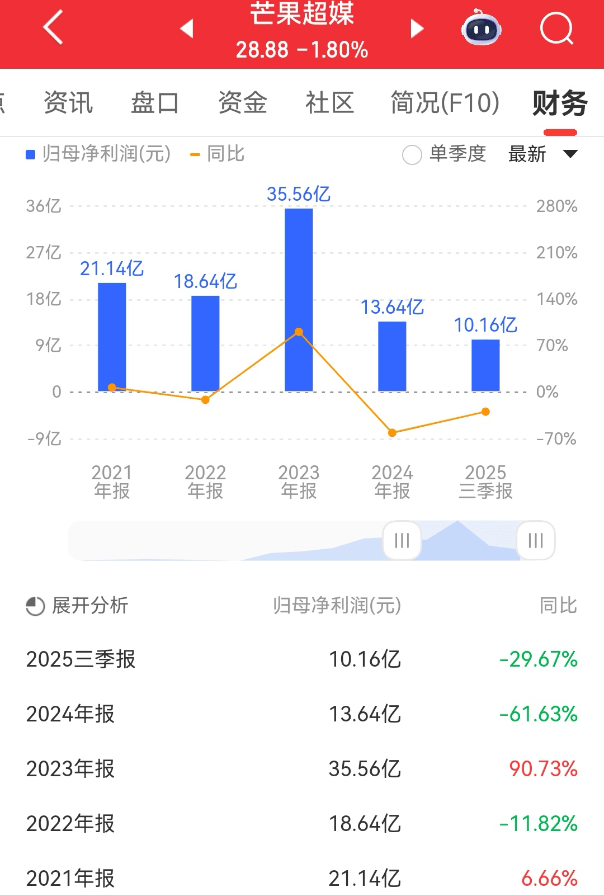604x895 pixels.
Task: Open the robot assistant icon
Action: 481,29
